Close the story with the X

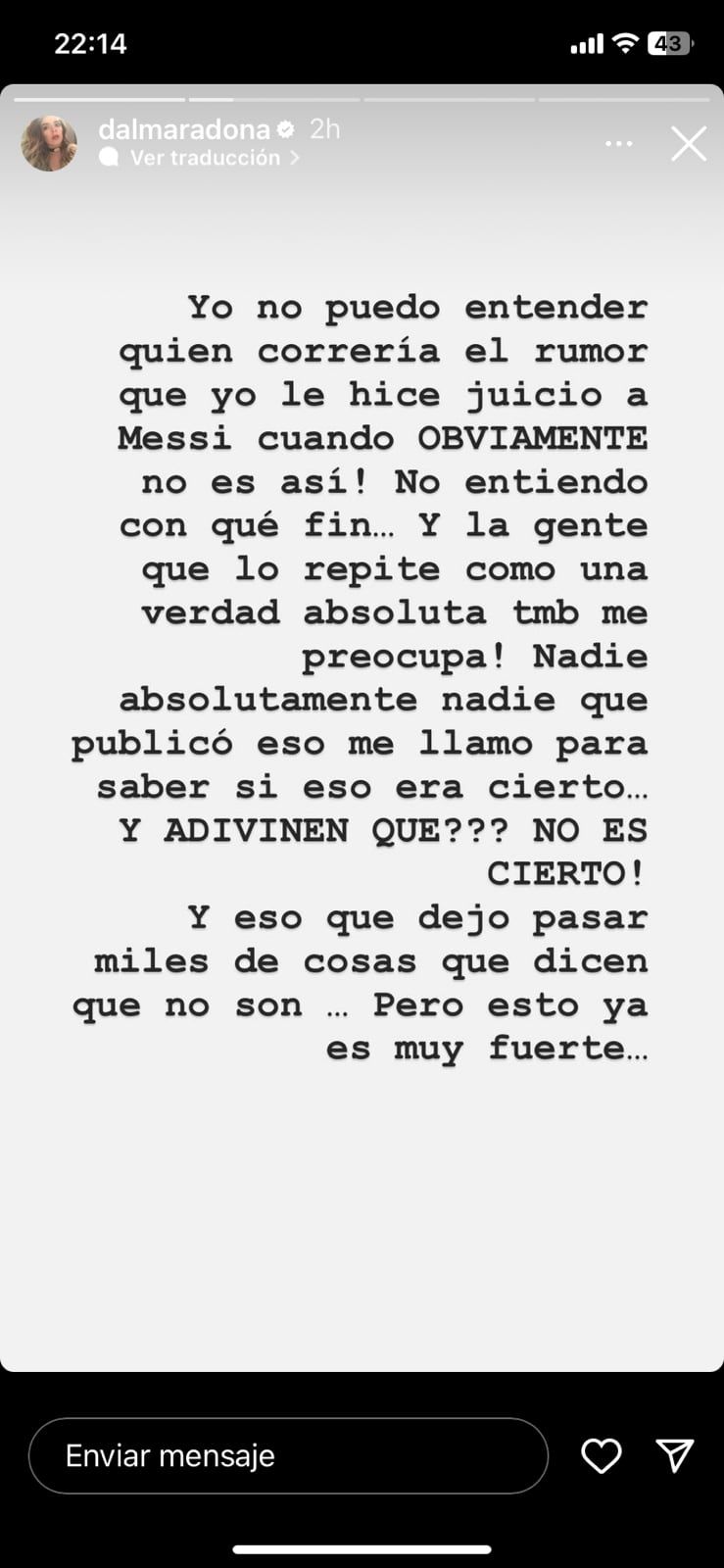(688, 144)
